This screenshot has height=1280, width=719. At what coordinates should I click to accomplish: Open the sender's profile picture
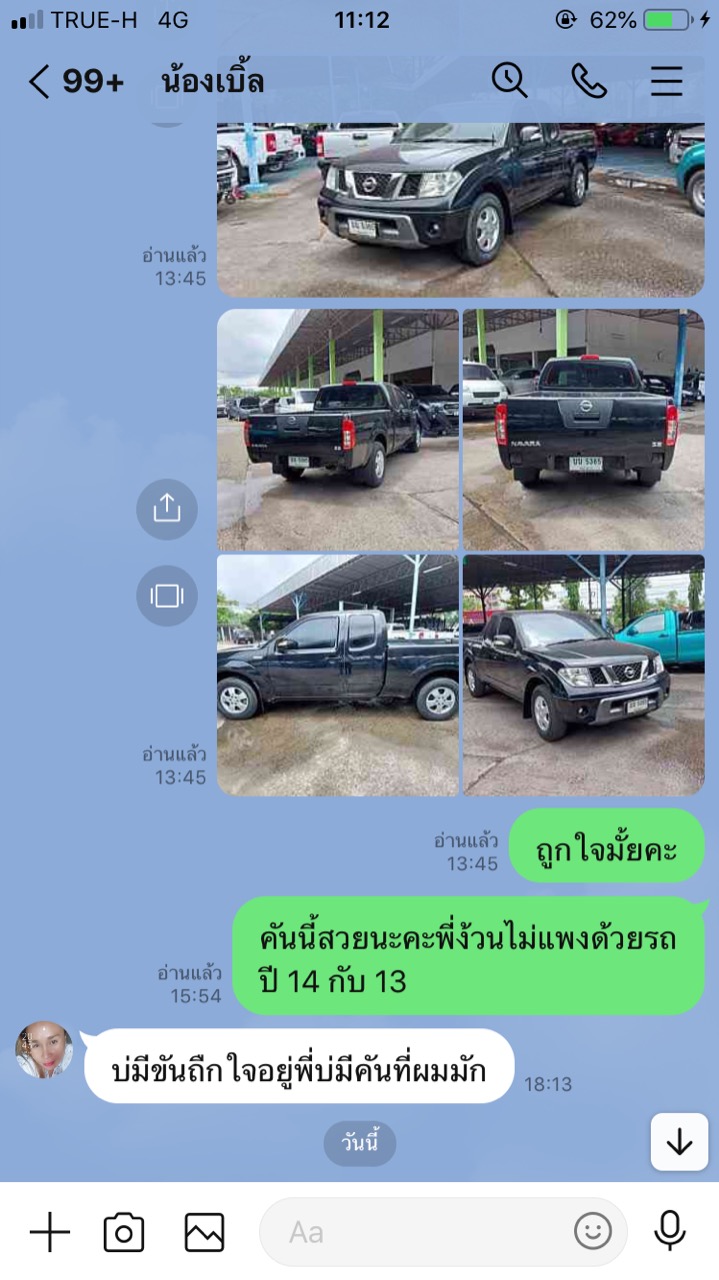[x=44, y=1050]
